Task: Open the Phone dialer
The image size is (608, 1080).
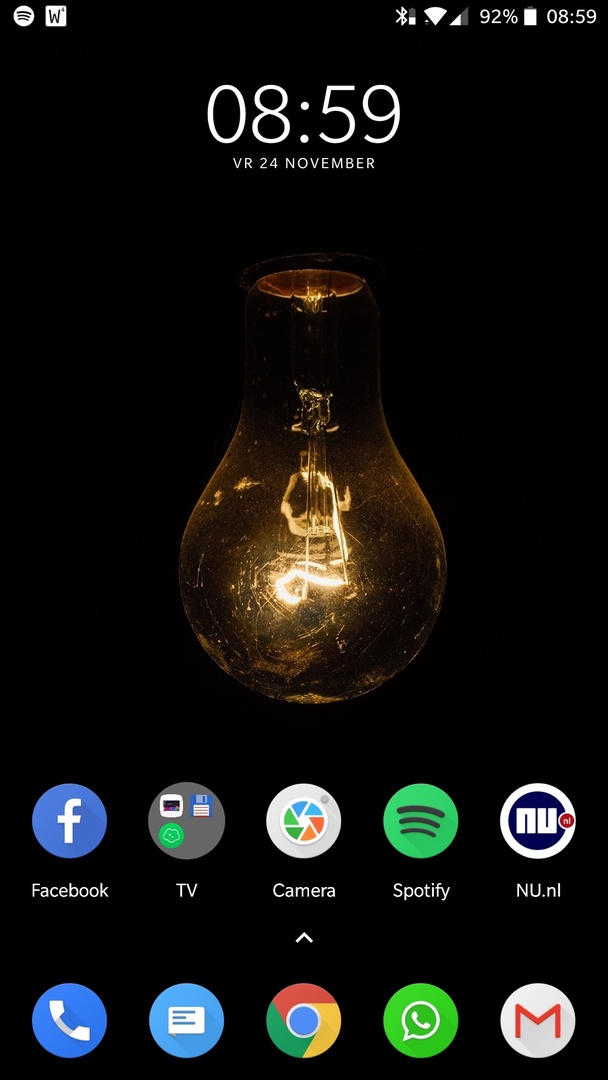Action: [x=70, y=1020]
